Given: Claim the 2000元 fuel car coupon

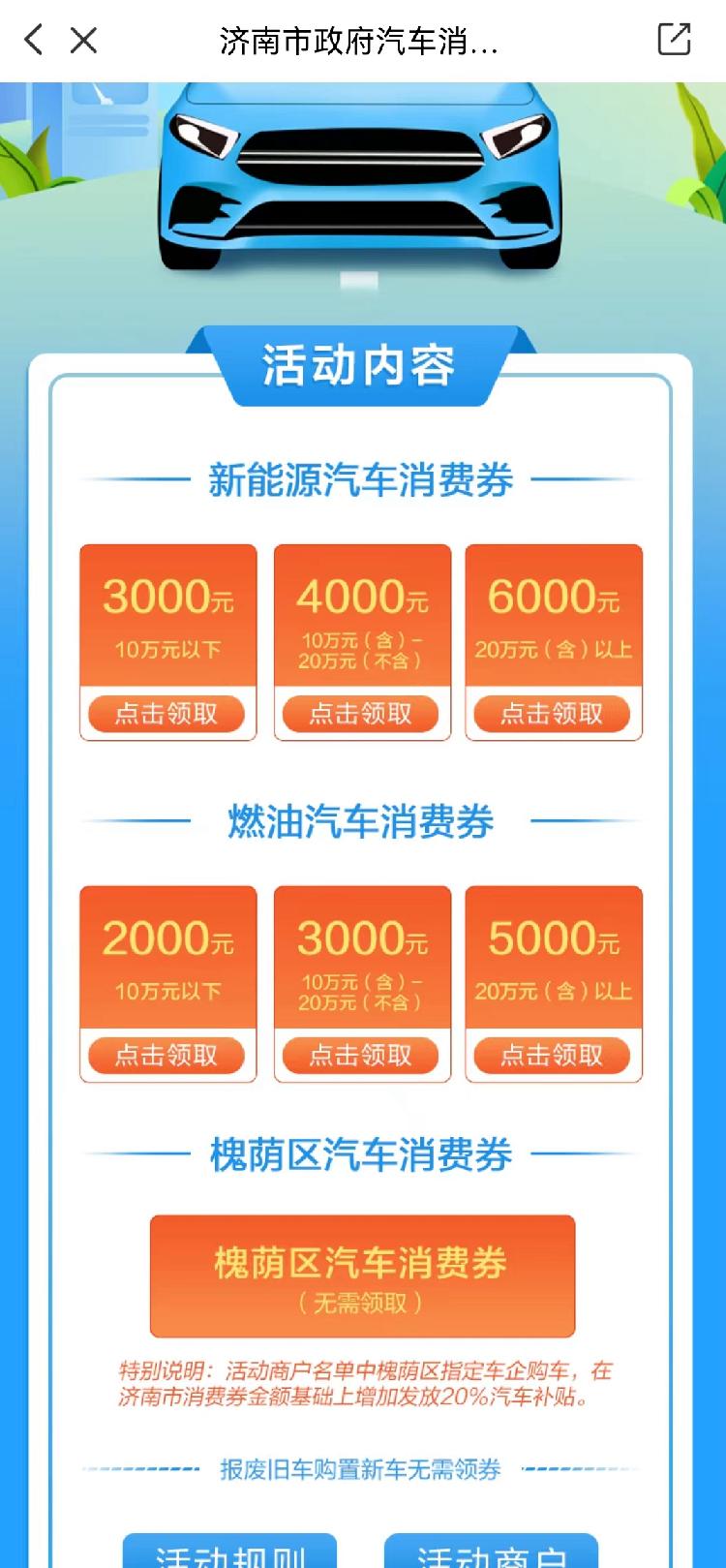Looking at the screenshot, I should coord(166,1055).
